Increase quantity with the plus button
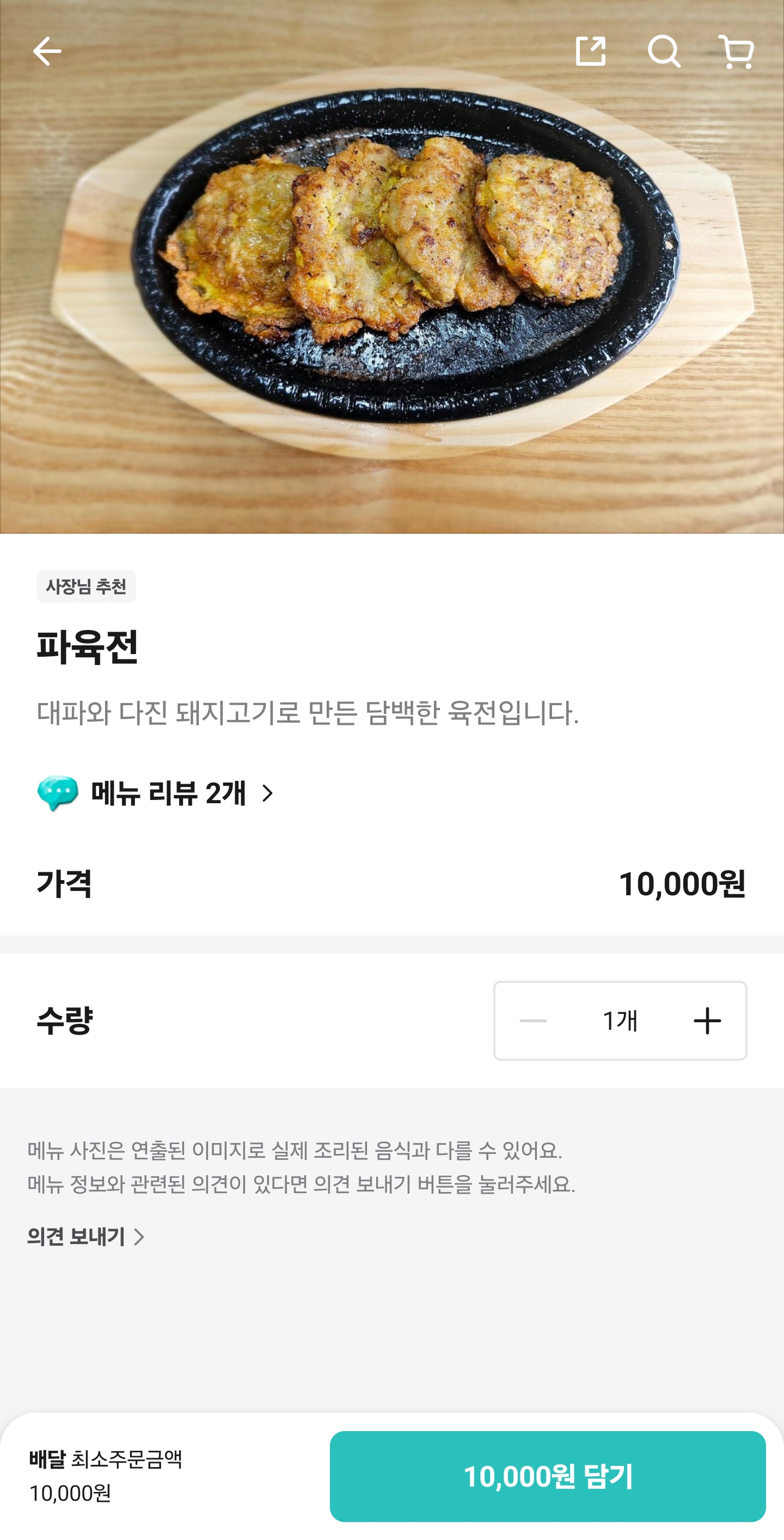The width and height of the screenshot is (784, 1540). click(x=707, y=1020)
